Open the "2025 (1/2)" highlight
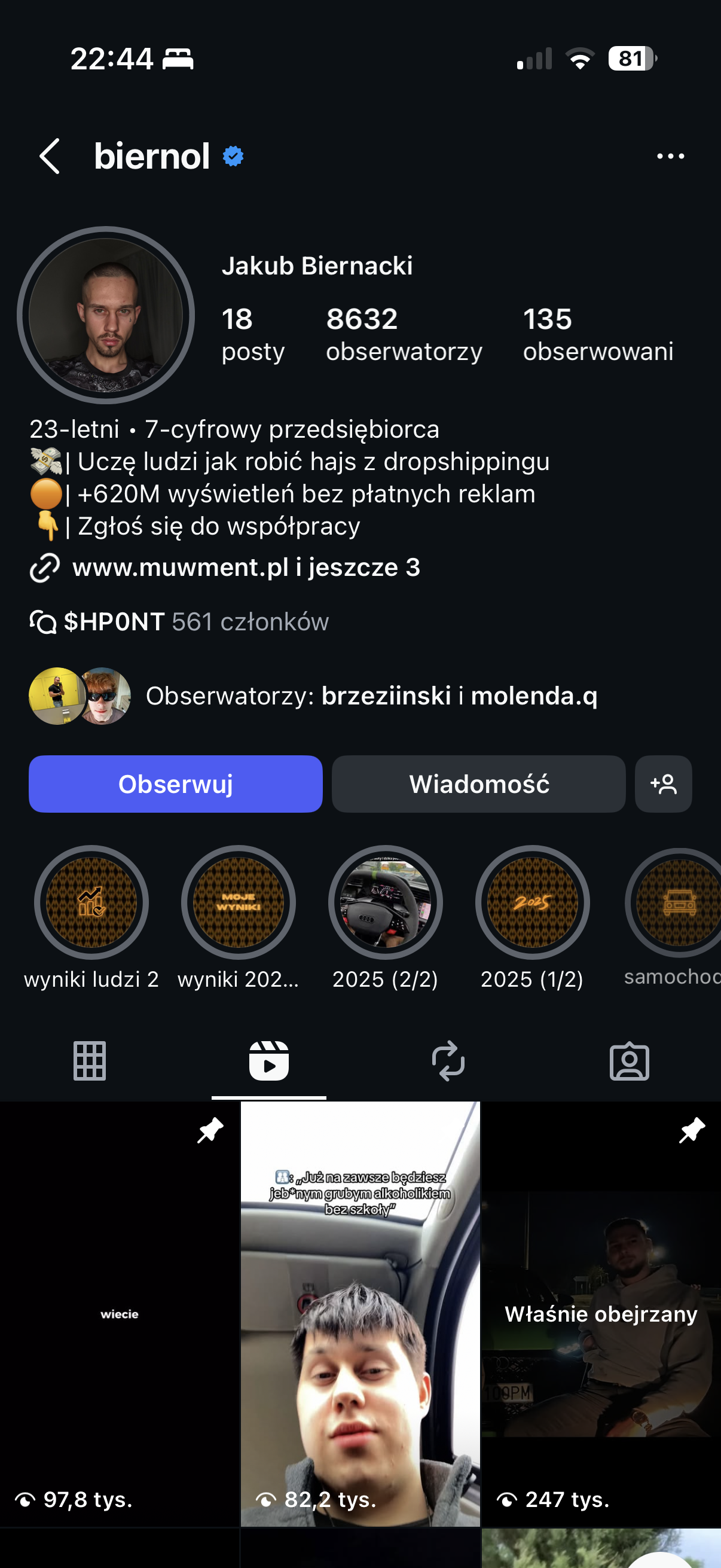The image size is (721, 1568). 533,902
